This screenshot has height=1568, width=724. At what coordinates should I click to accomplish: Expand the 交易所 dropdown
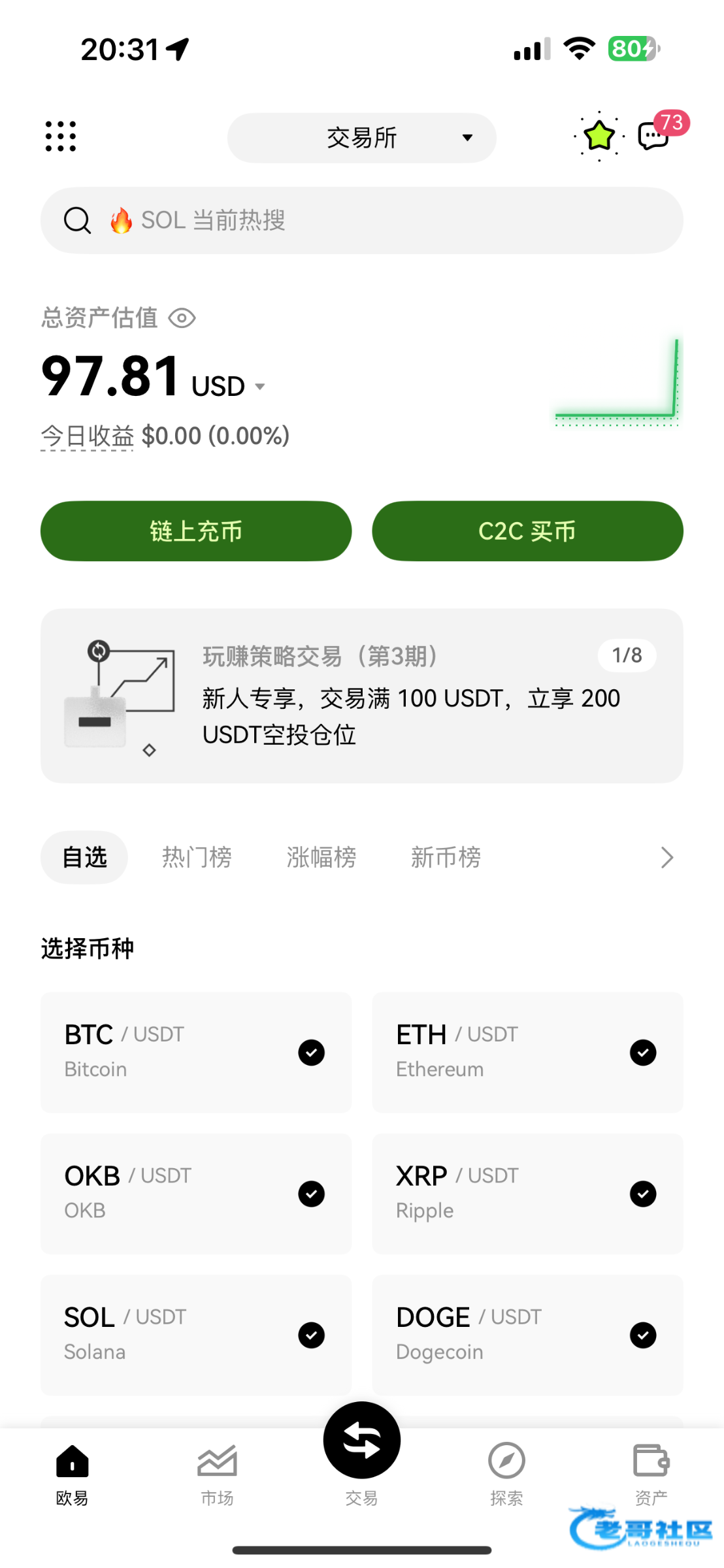click(361, 138)
